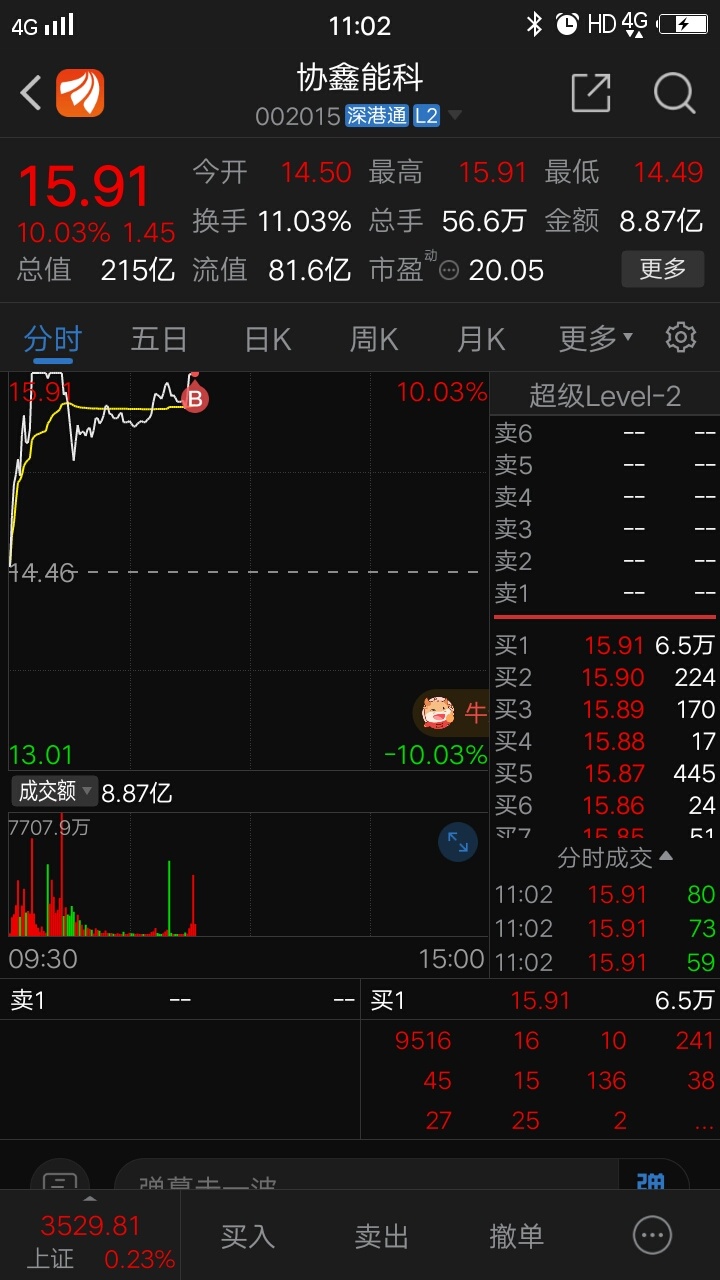Open the 上证 index ticker
This screenshot has height=1280, width=720.
90,1240
